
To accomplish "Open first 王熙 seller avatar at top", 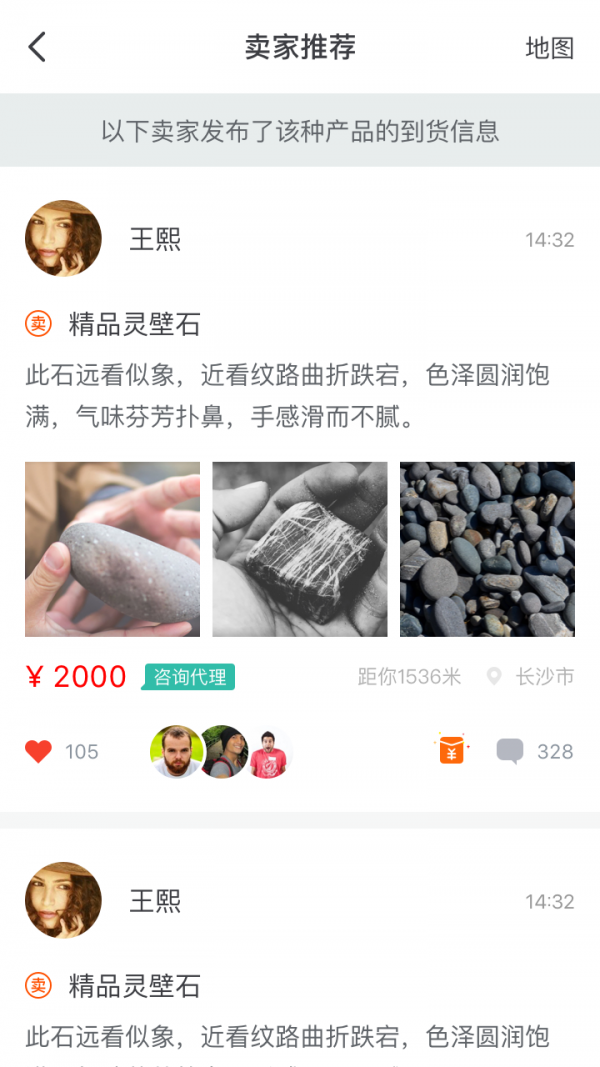I will point(63,238).
